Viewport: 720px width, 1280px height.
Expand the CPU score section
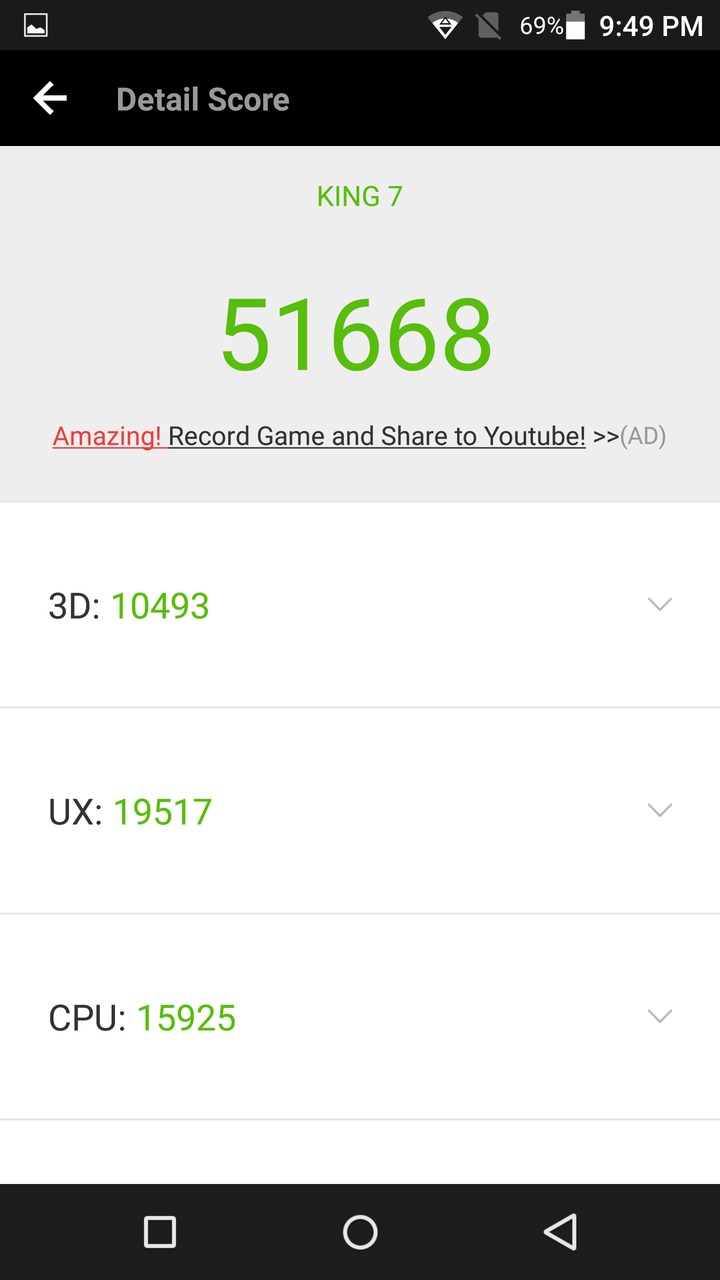coord(659,1016)
